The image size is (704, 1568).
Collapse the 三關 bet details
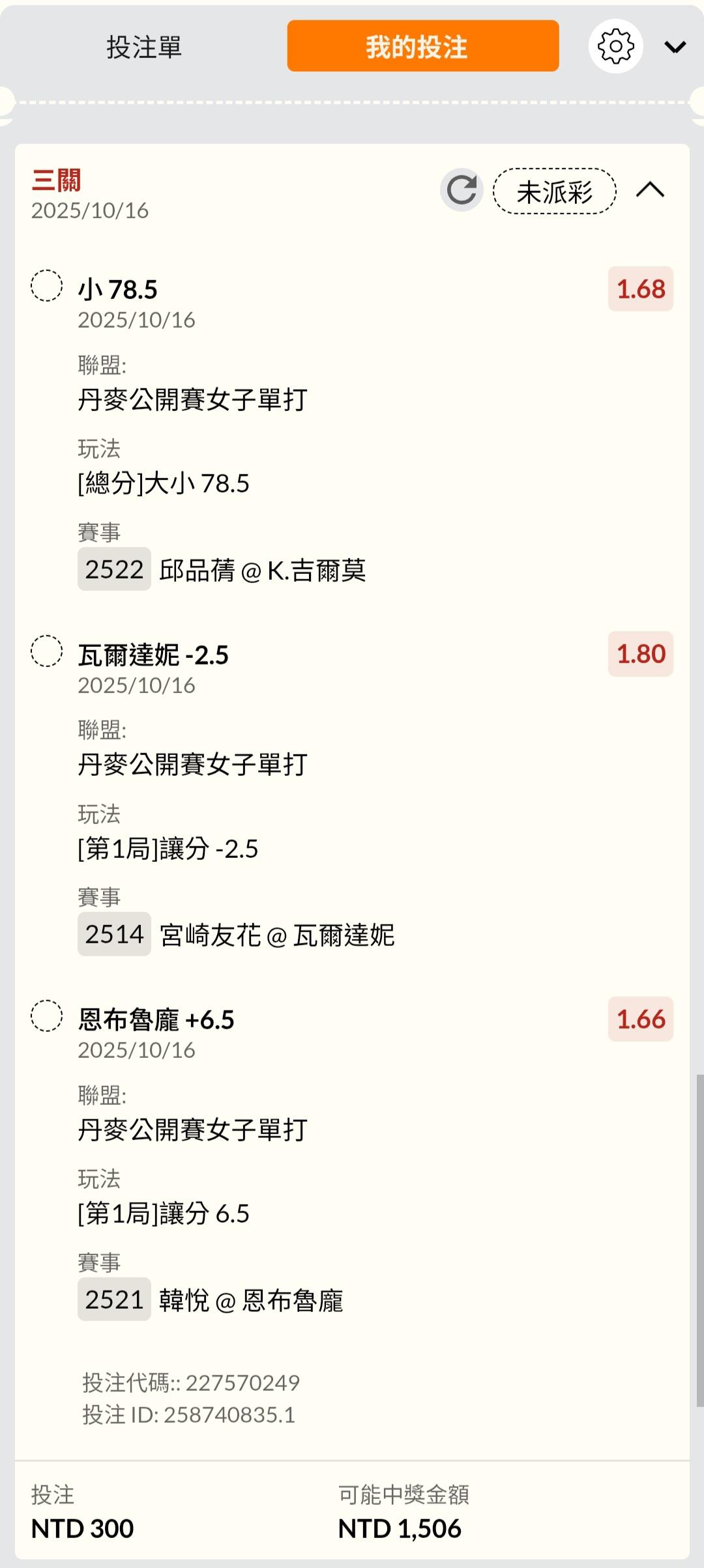click(650, 190)
